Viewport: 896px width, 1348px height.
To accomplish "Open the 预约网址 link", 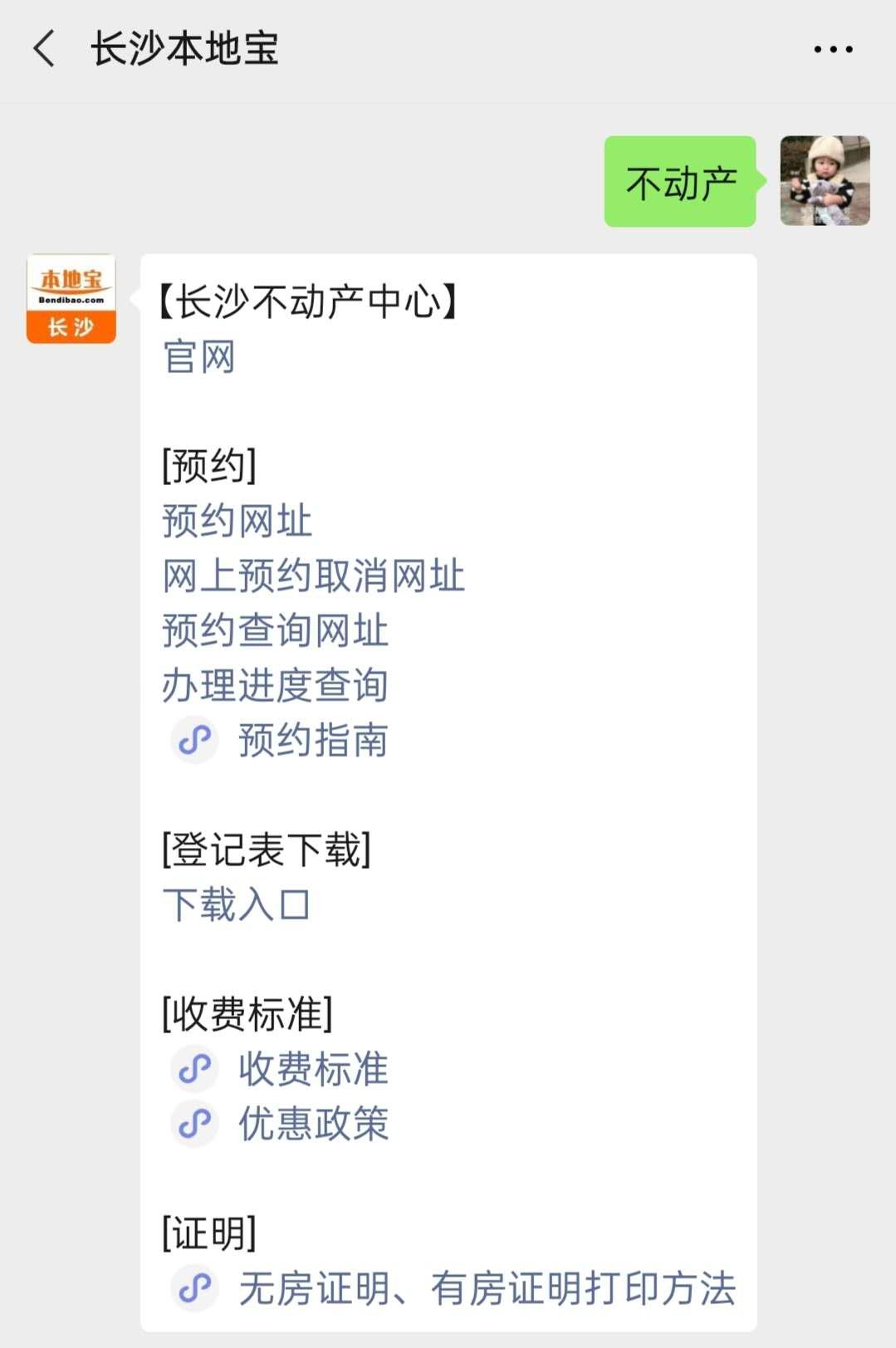I will [237, 521].
